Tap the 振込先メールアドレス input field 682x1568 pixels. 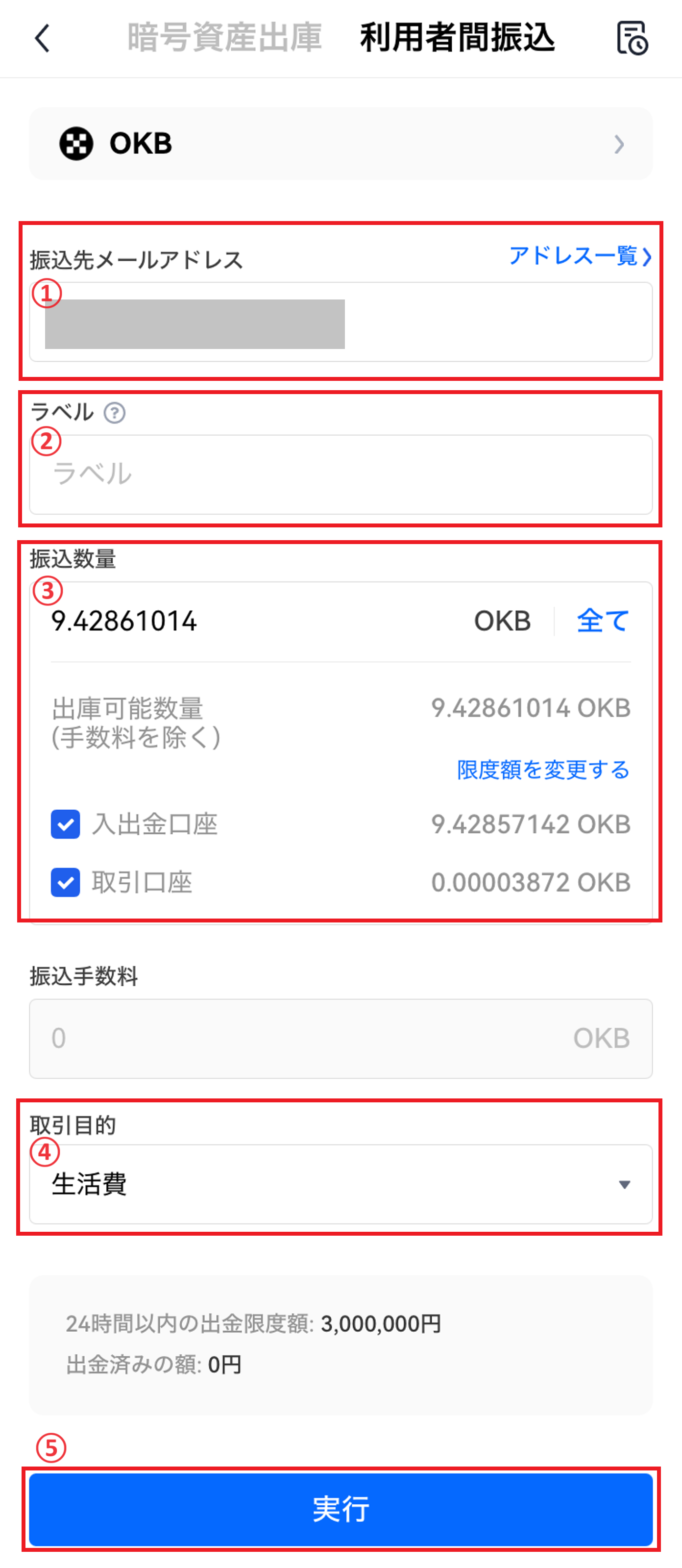(341, 322)
